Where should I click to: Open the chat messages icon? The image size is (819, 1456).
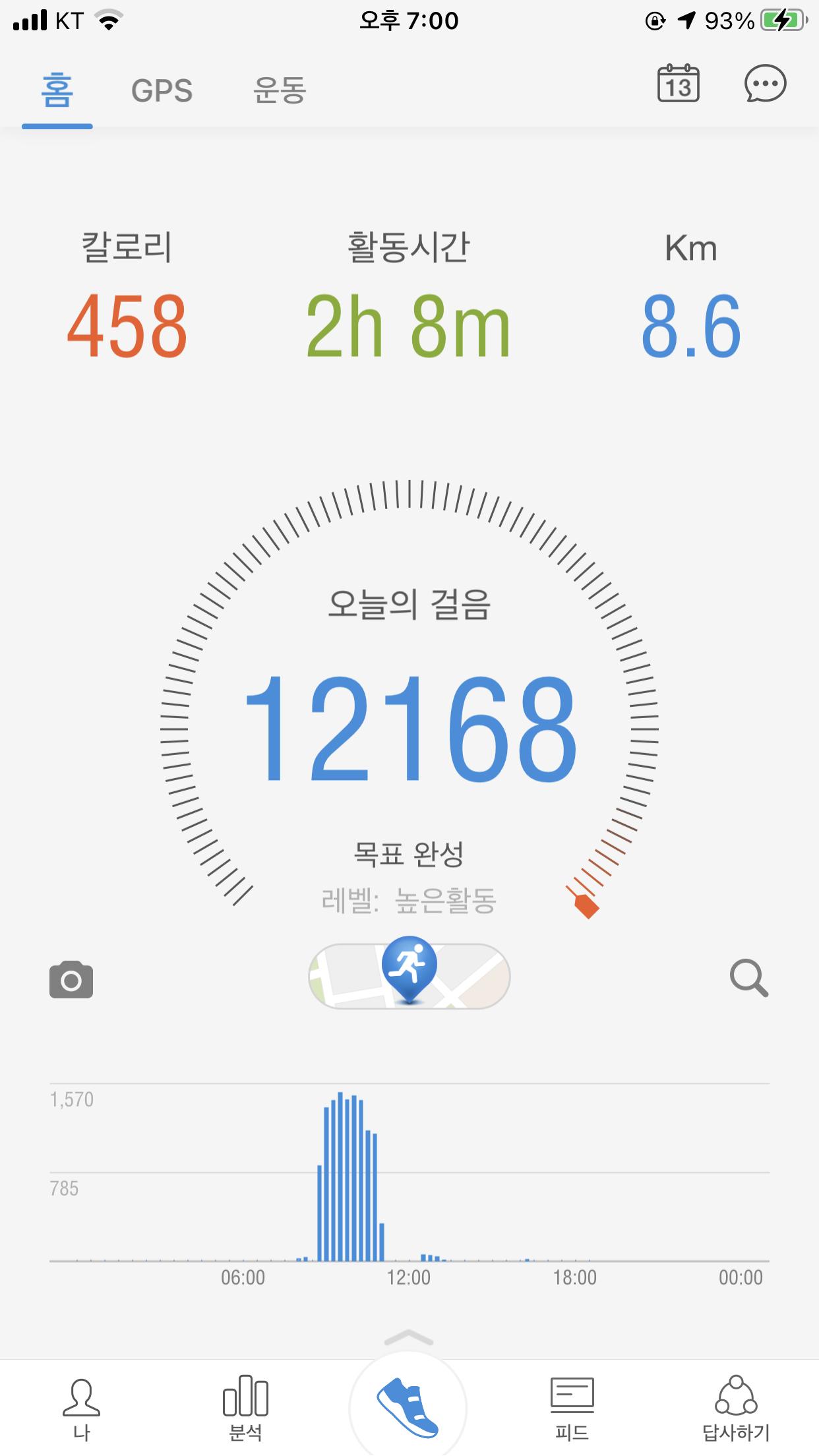pyautogui.click(x=765, y=84)
